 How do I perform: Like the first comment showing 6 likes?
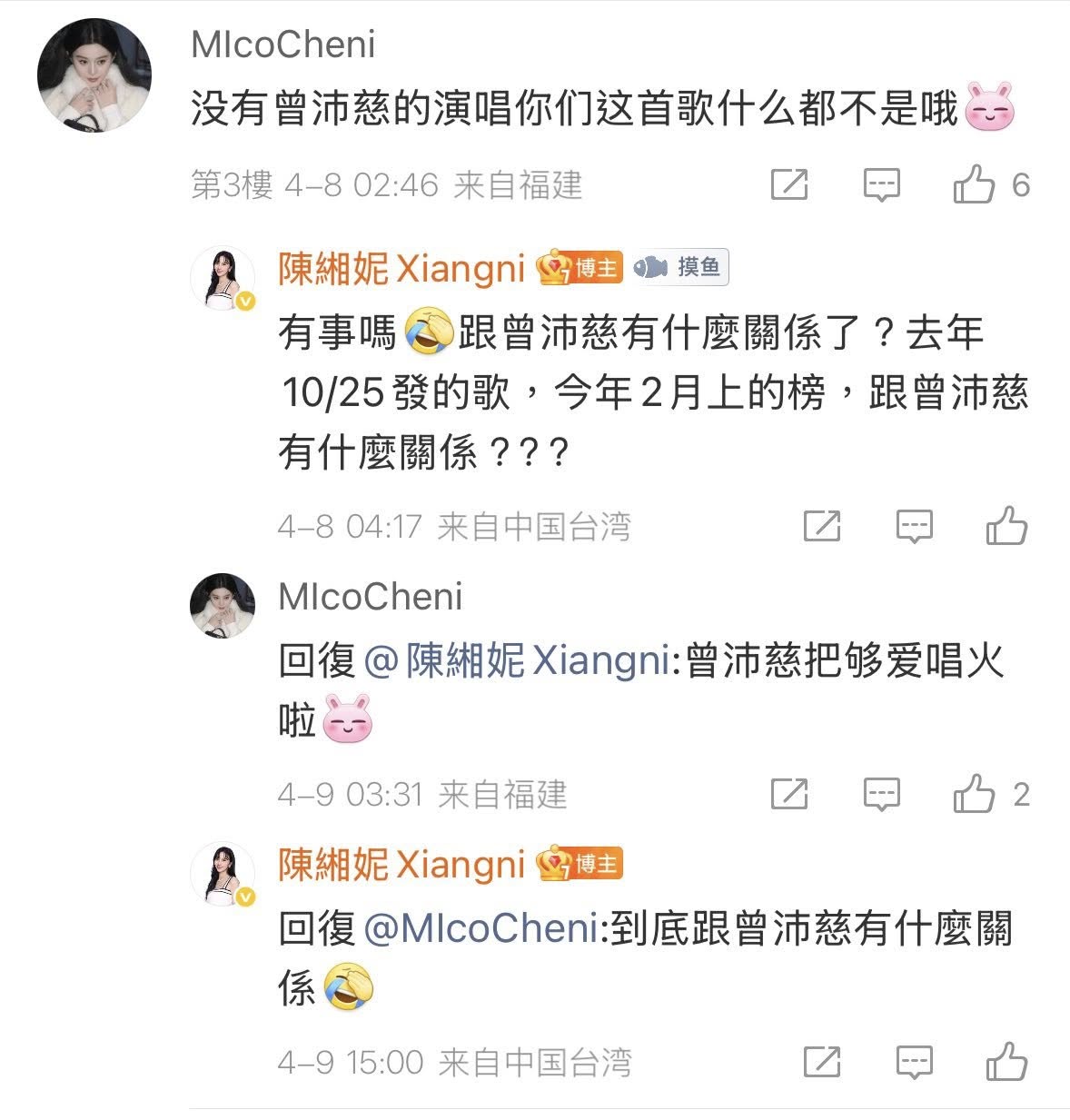pyautogui.click(x=976, y=185)
